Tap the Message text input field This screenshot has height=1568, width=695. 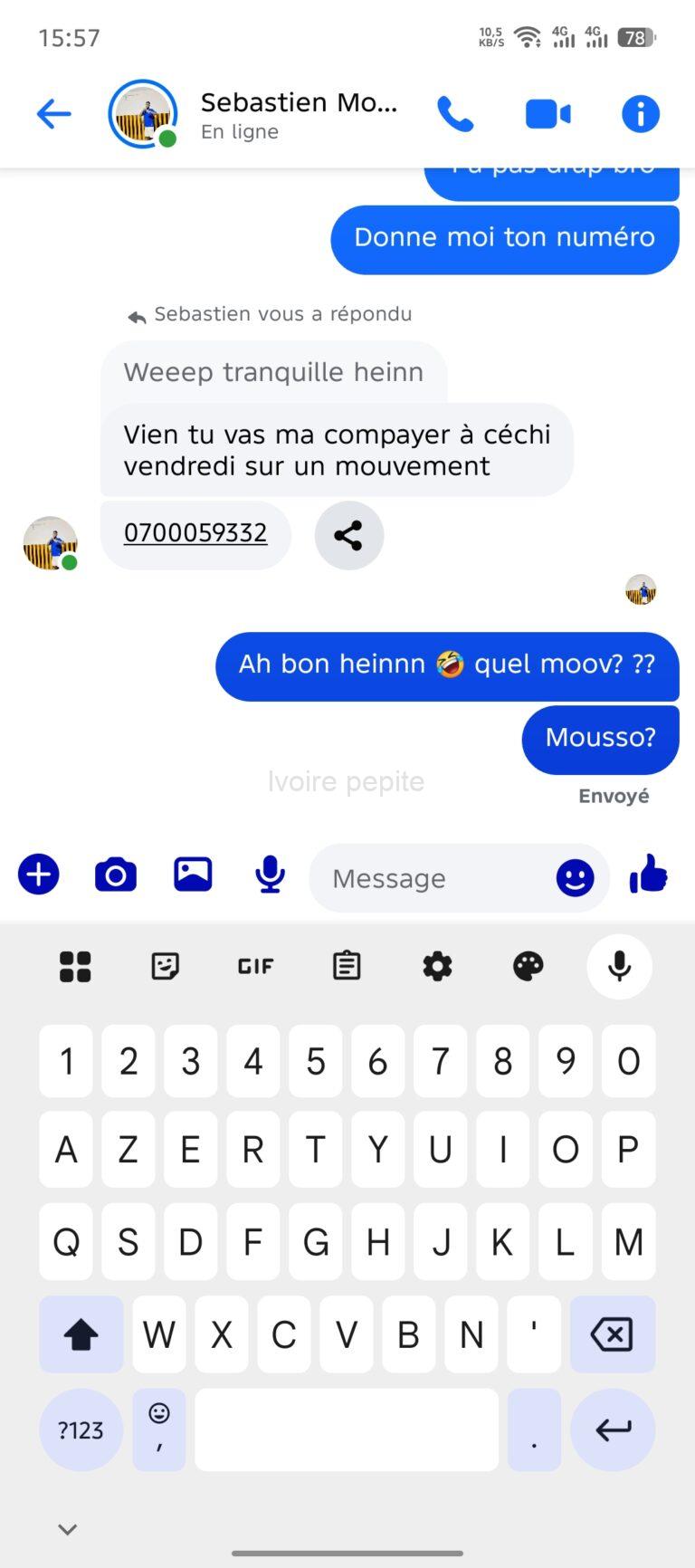point(425,877)
